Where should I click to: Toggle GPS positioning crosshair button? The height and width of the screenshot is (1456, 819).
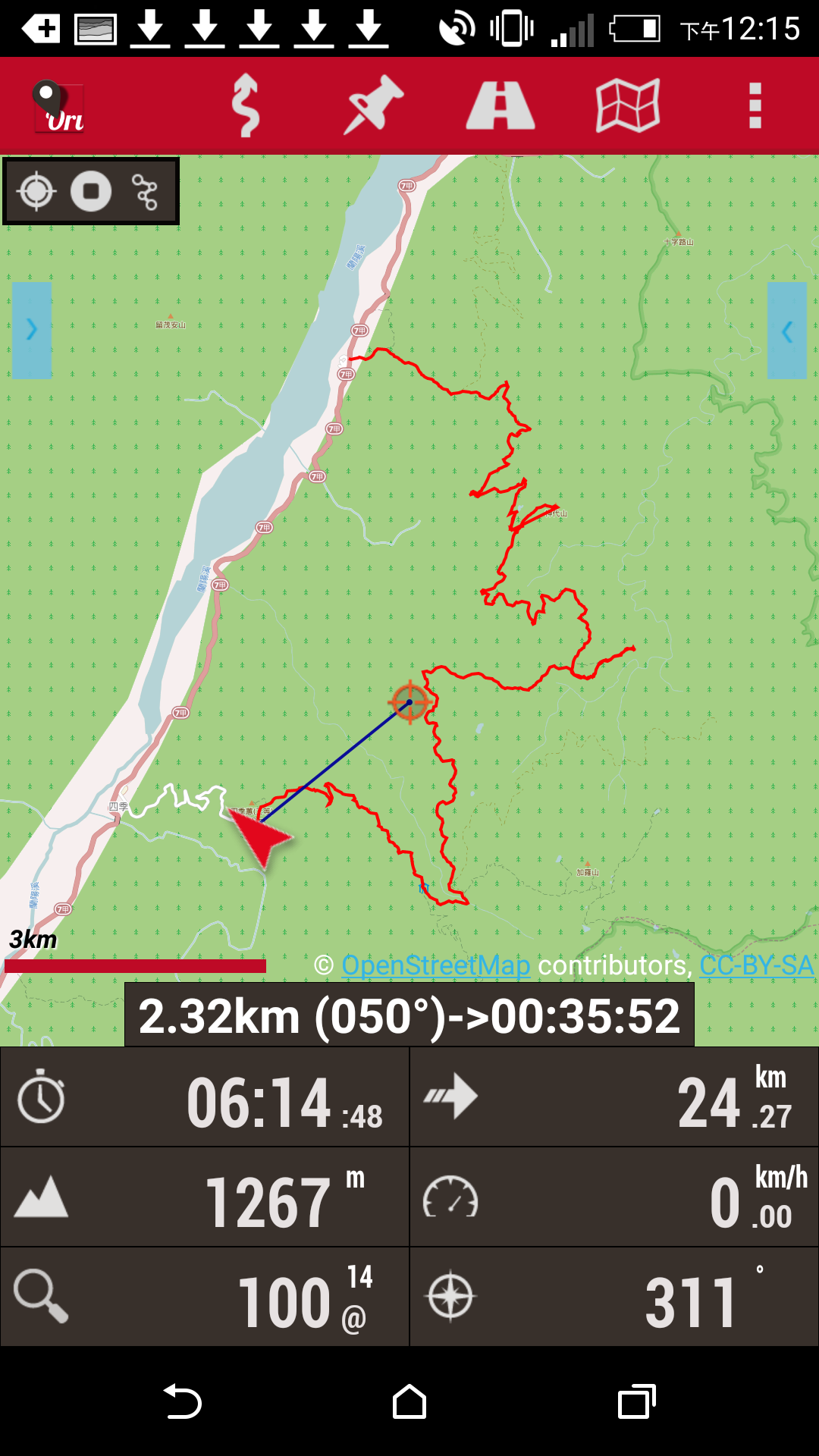36,191
